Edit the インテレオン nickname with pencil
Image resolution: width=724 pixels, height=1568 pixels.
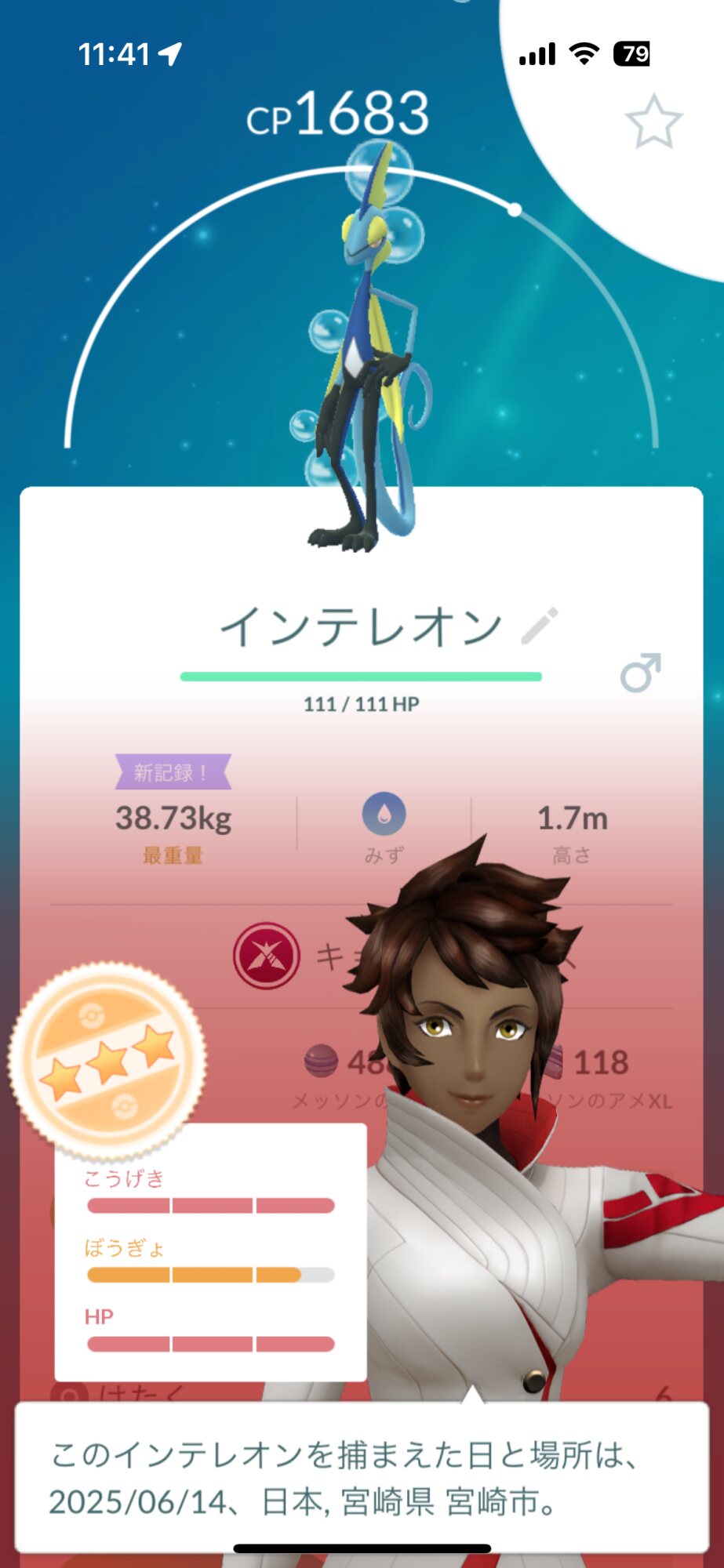pyautogui.click(x=540, y=626)
